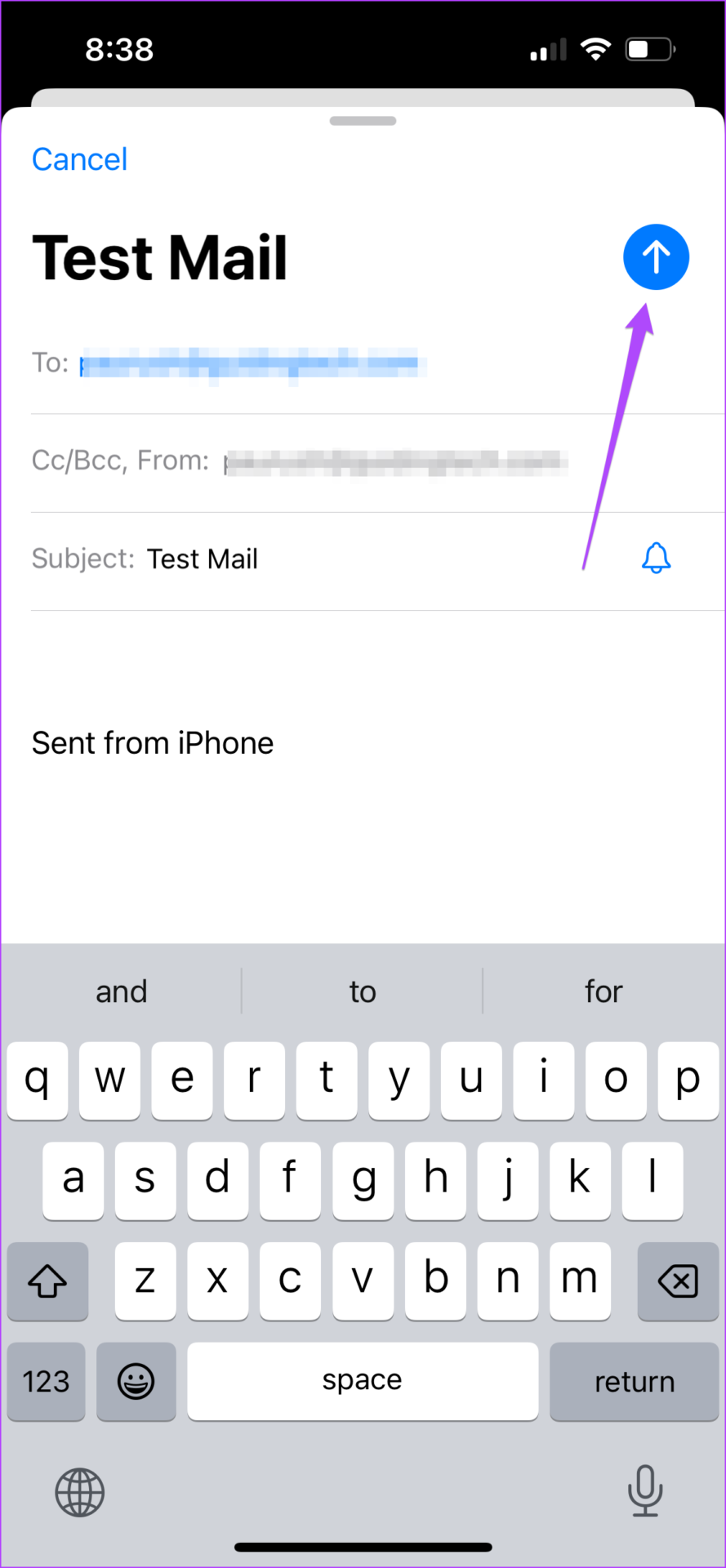726x1568 pixels.
Task: Tap the notification bell in Subject row
Action: [x=656, y=559]
